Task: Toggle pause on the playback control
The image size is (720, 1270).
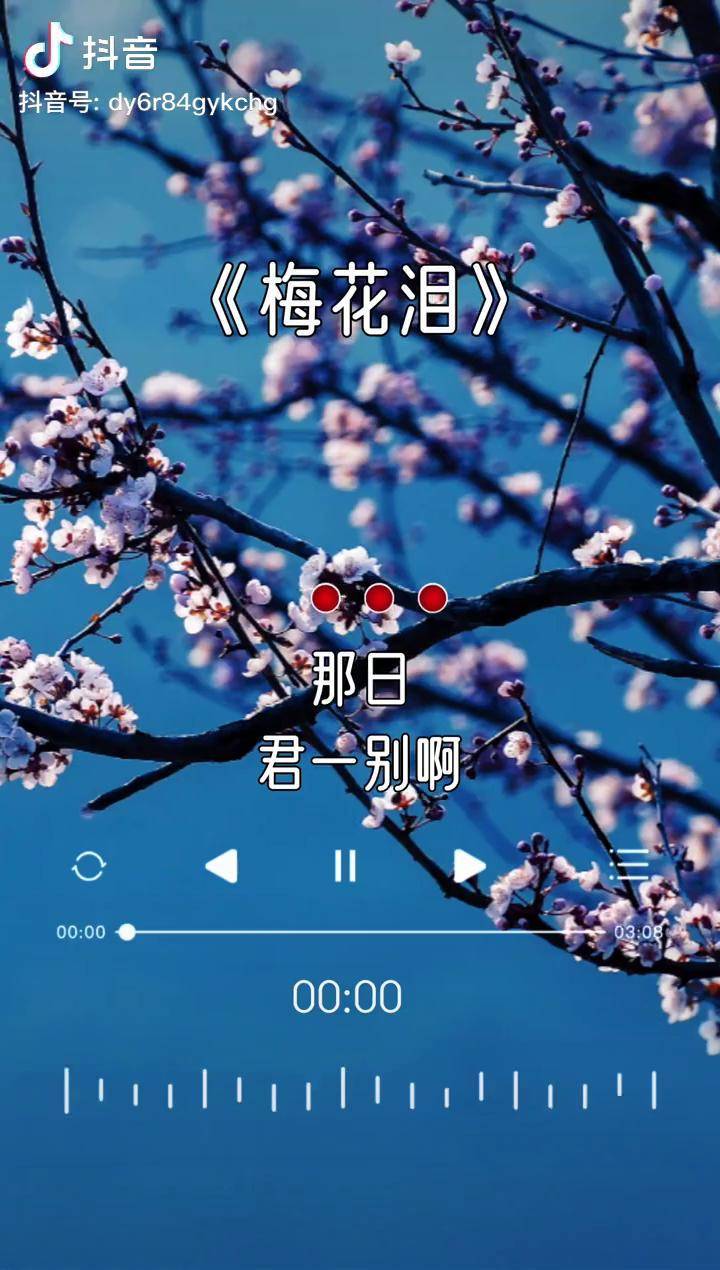Action: click(344, 866)
